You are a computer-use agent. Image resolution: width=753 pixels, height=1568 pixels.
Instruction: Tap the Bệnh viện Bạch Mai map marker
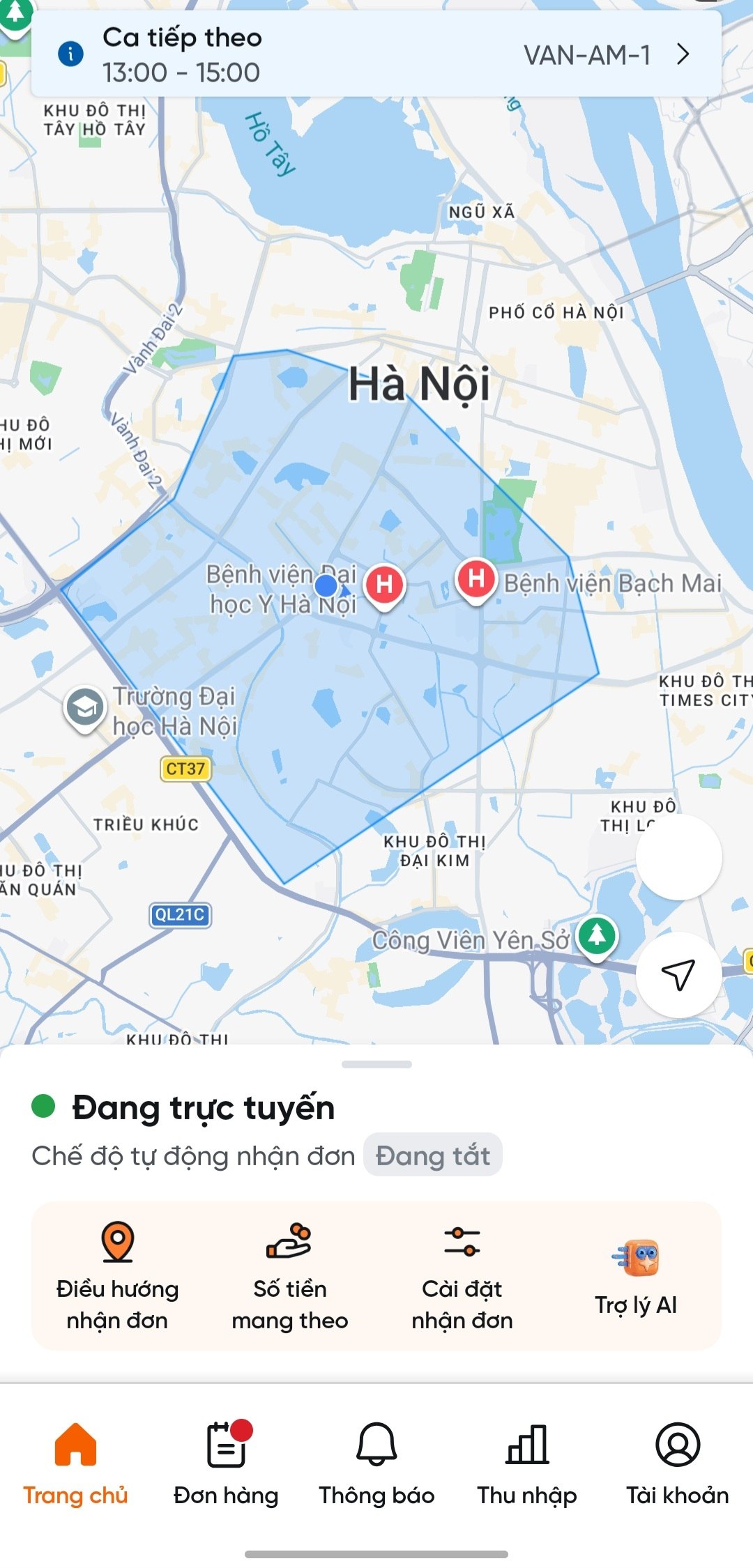click(476, 581)
